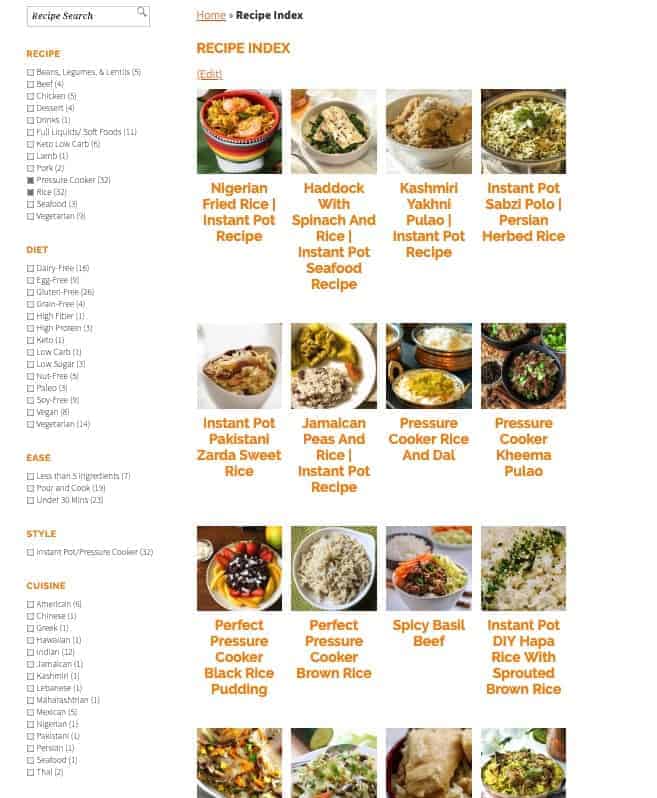Viewport: 657px width, 798px height.
Task: Filter by Indian cuisine
Action: (x=30, y=652)
